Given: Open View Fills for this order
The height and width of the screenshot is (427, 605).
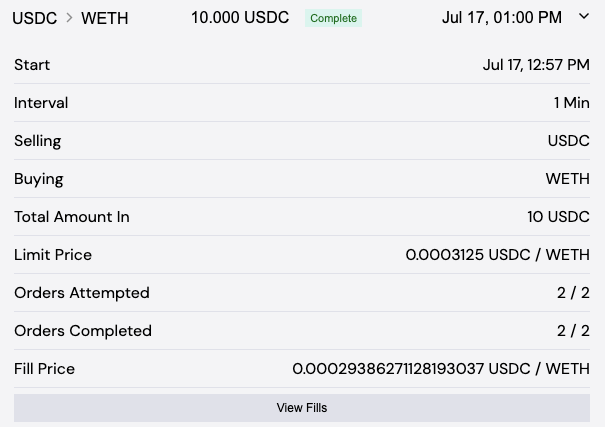Looking at the screenshot, I should 302,408.
